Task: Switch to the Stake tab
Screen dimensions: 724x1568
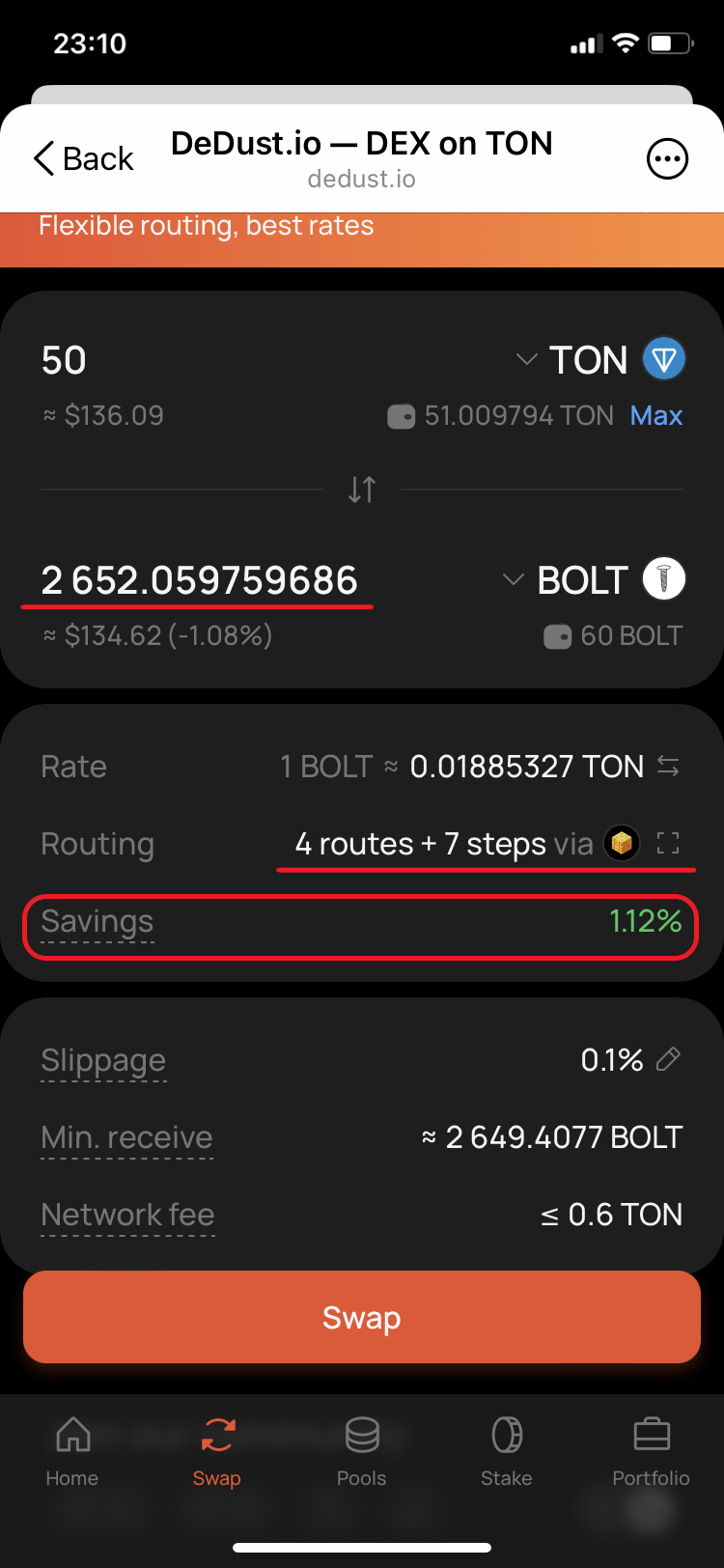Action: pos(507,1451)
